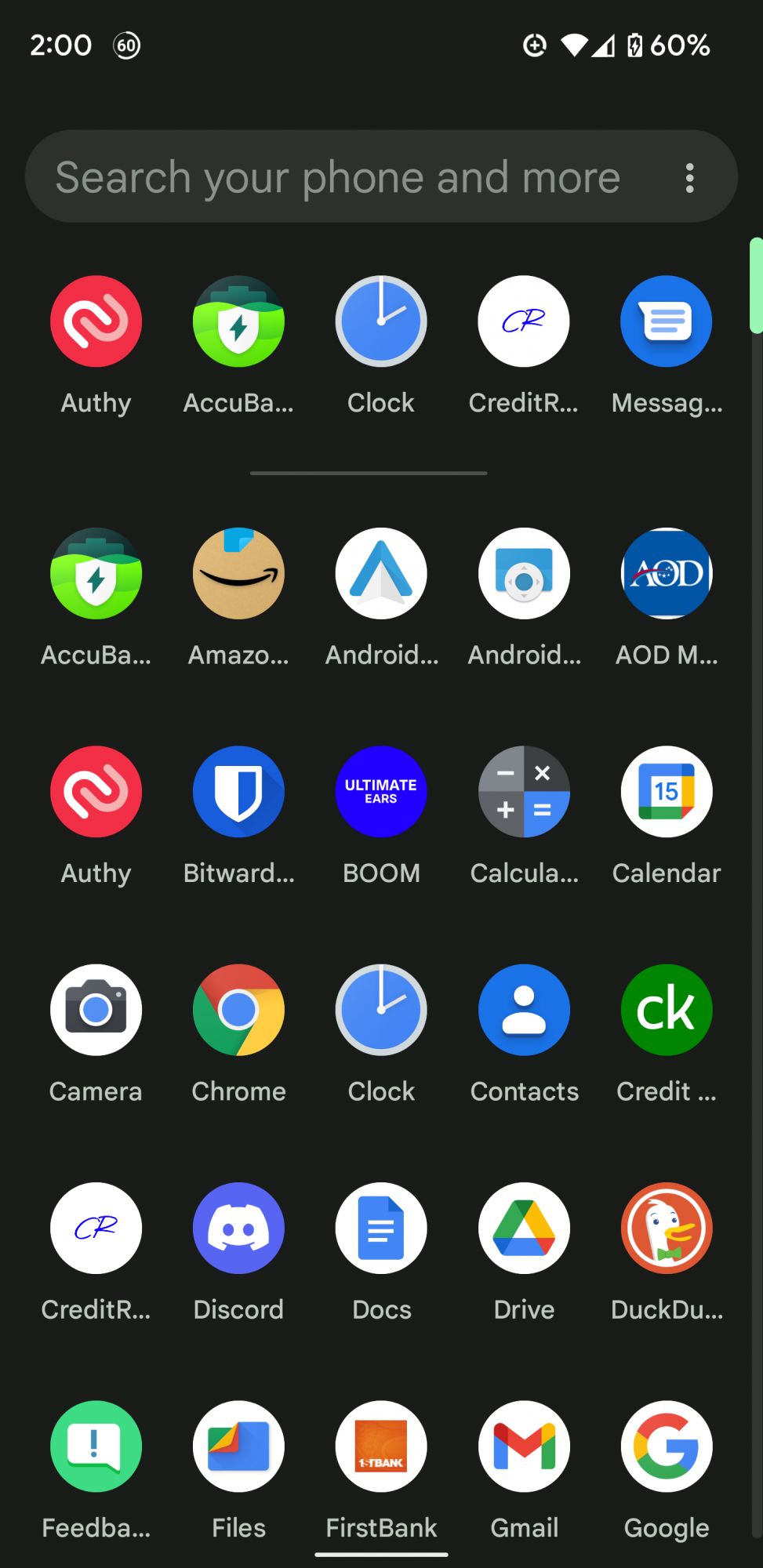Tap the phone search field
The width and height of the screenshot is (763, 1568).
coord(337,177)
